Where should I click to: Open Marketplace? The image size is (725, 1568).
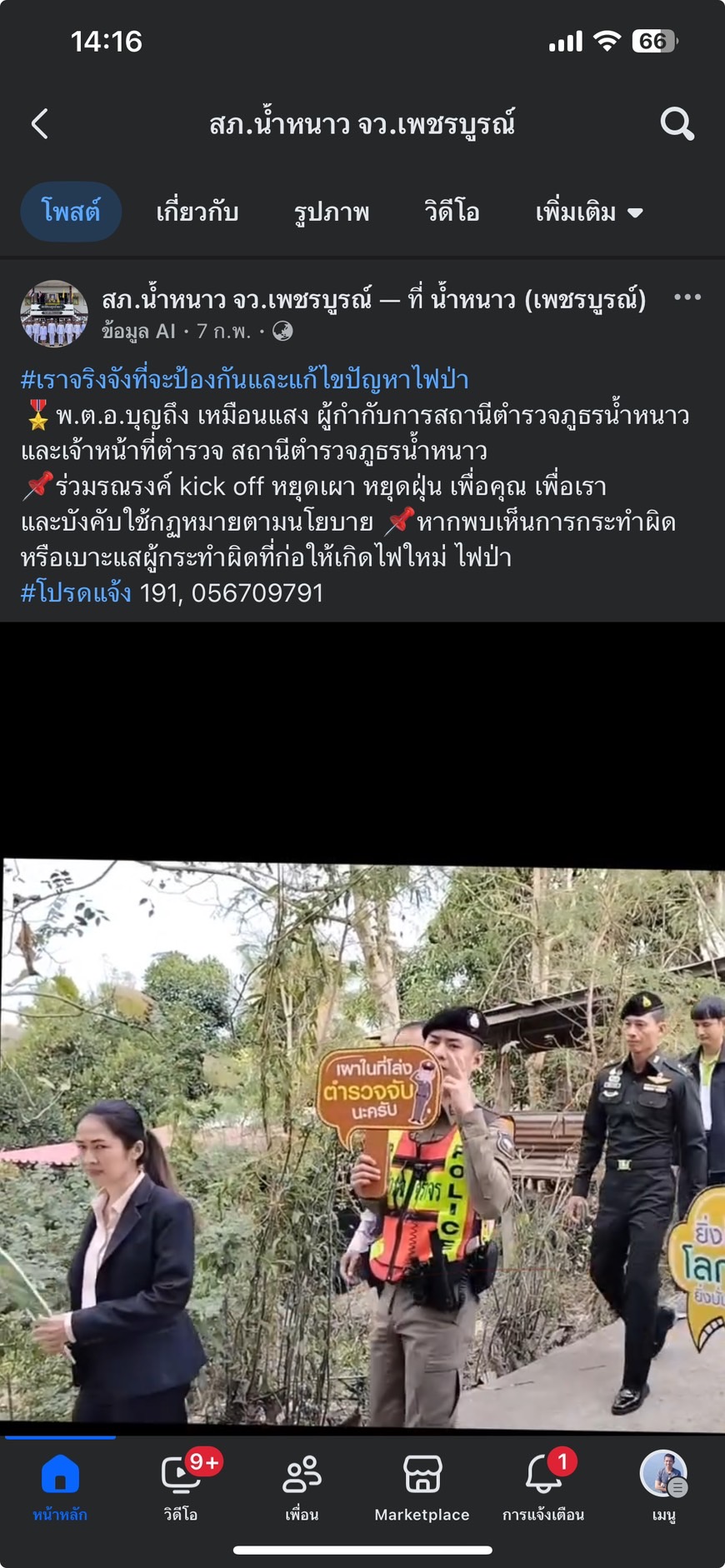(422, 1488)
